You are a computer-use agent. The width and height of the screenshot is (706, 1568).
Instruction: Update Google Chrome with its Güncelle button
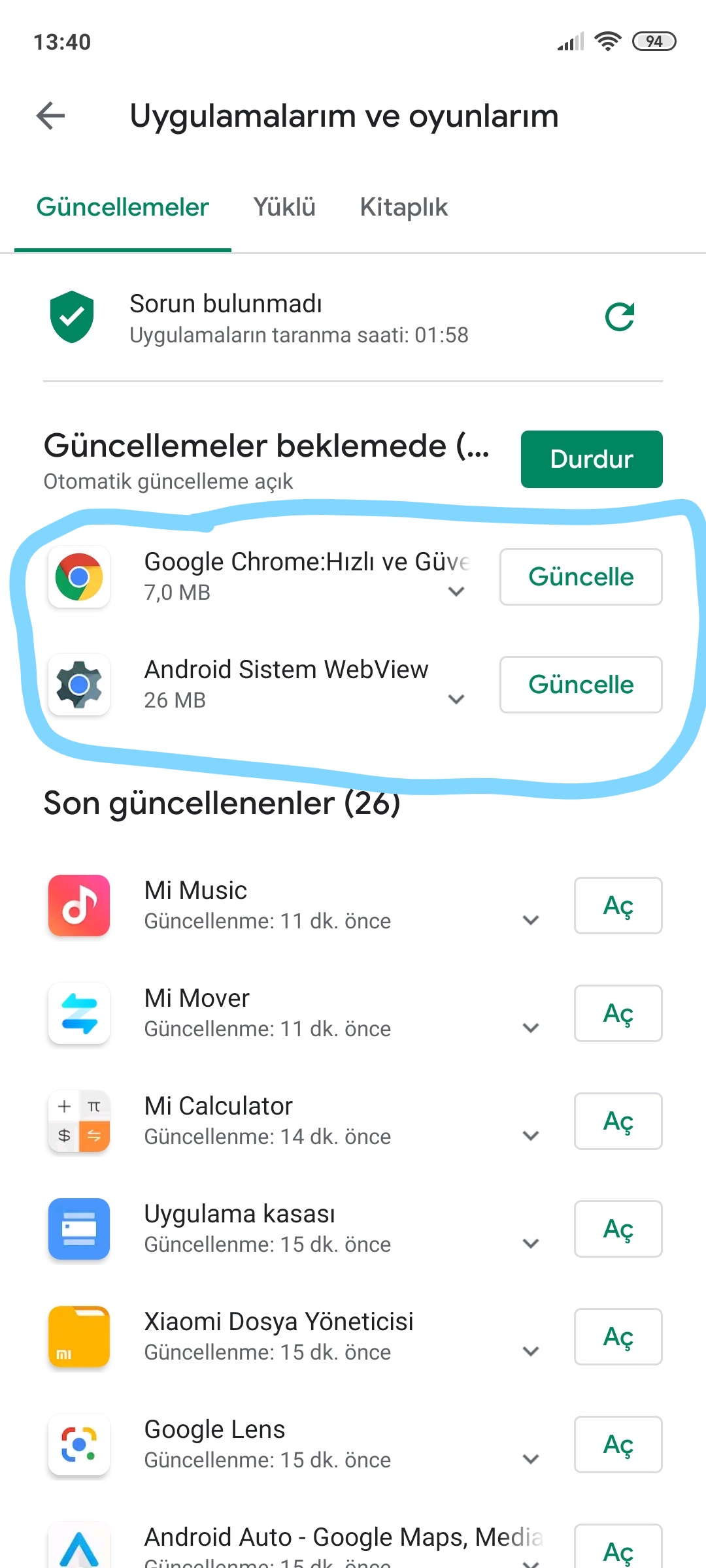click(x=581, y=577)
